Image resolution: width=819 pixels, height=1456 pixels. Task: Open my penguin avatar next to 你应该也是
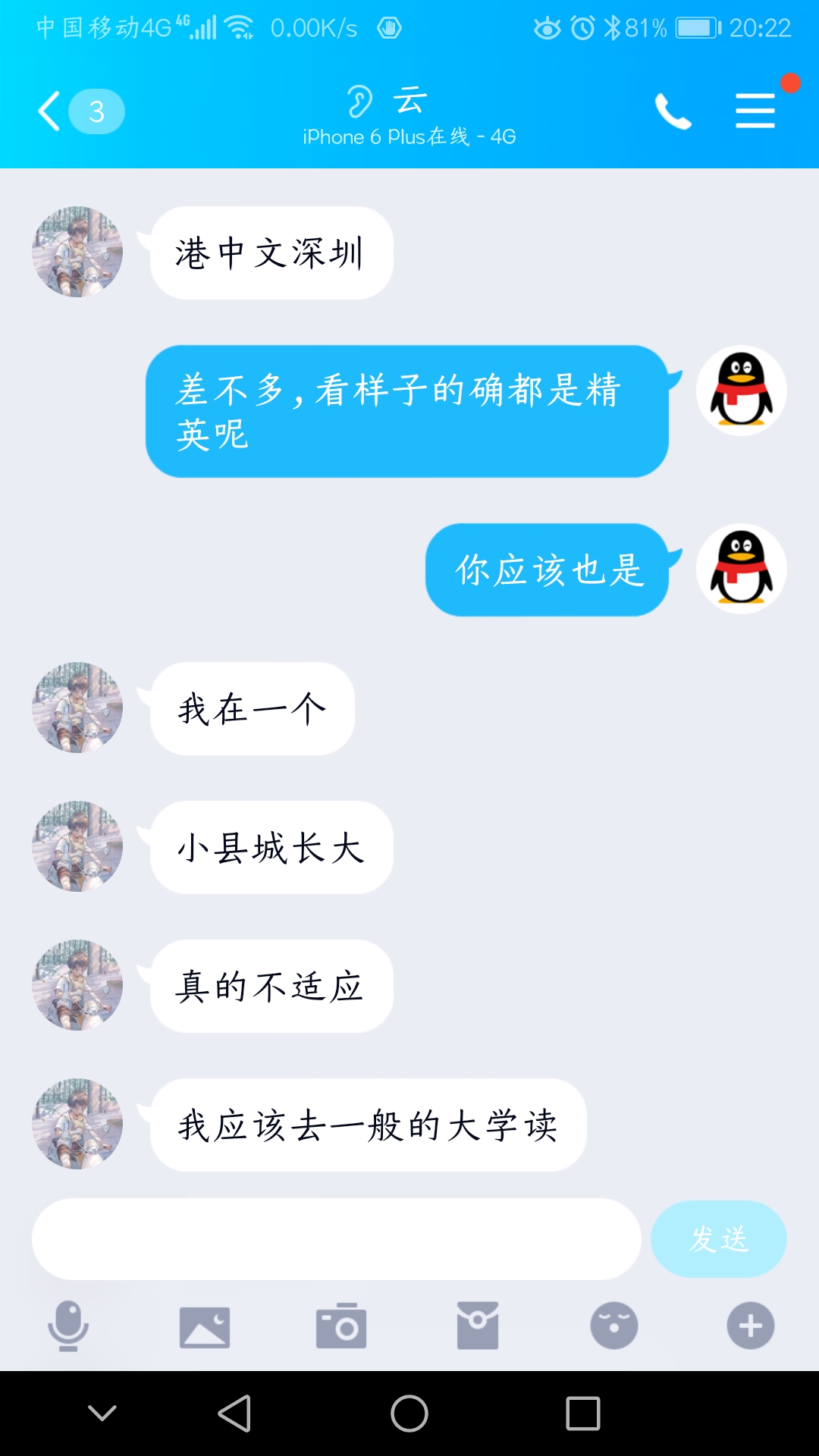741,569
